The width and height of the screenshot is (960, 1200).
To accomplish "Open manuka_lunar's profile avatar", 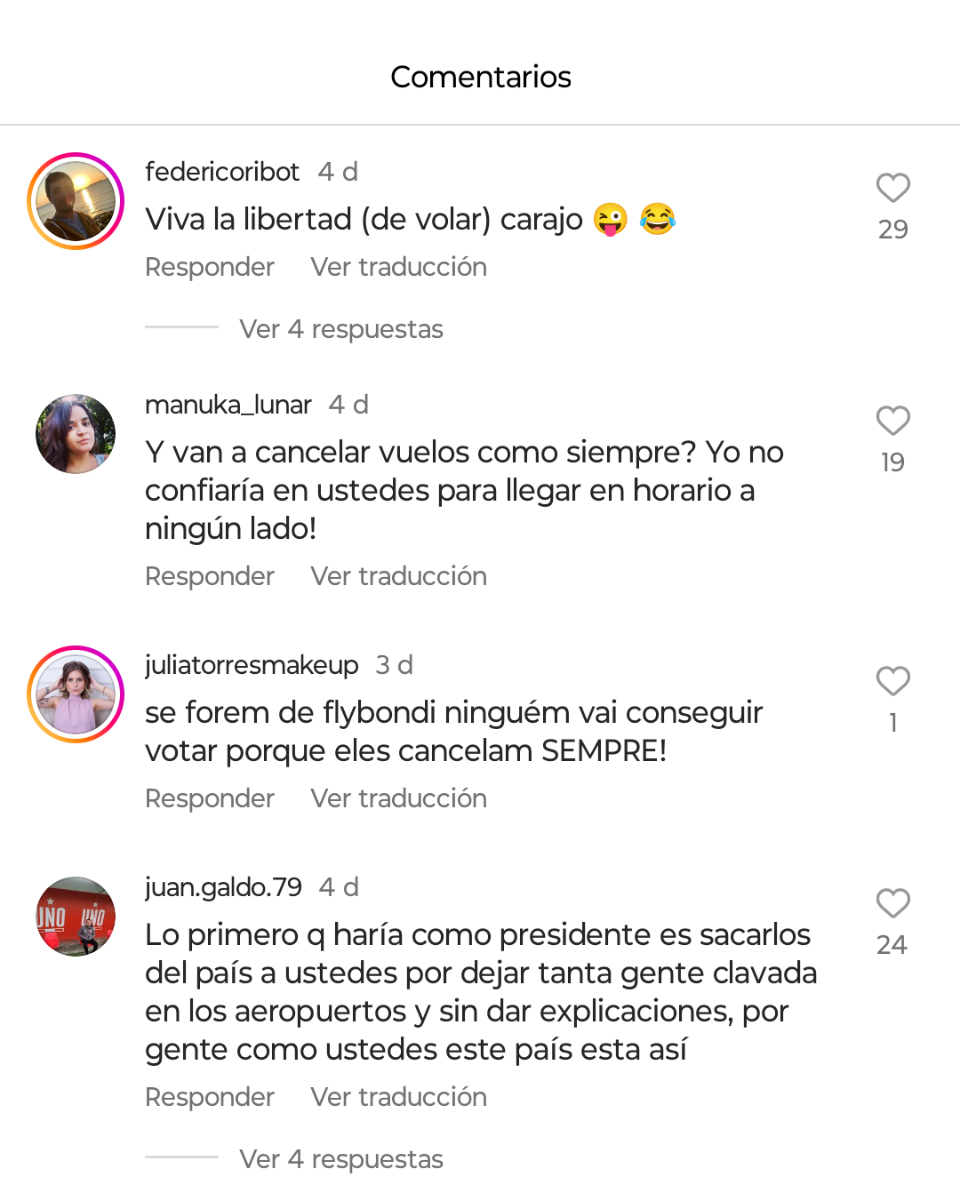I will (x=75, y=434).
